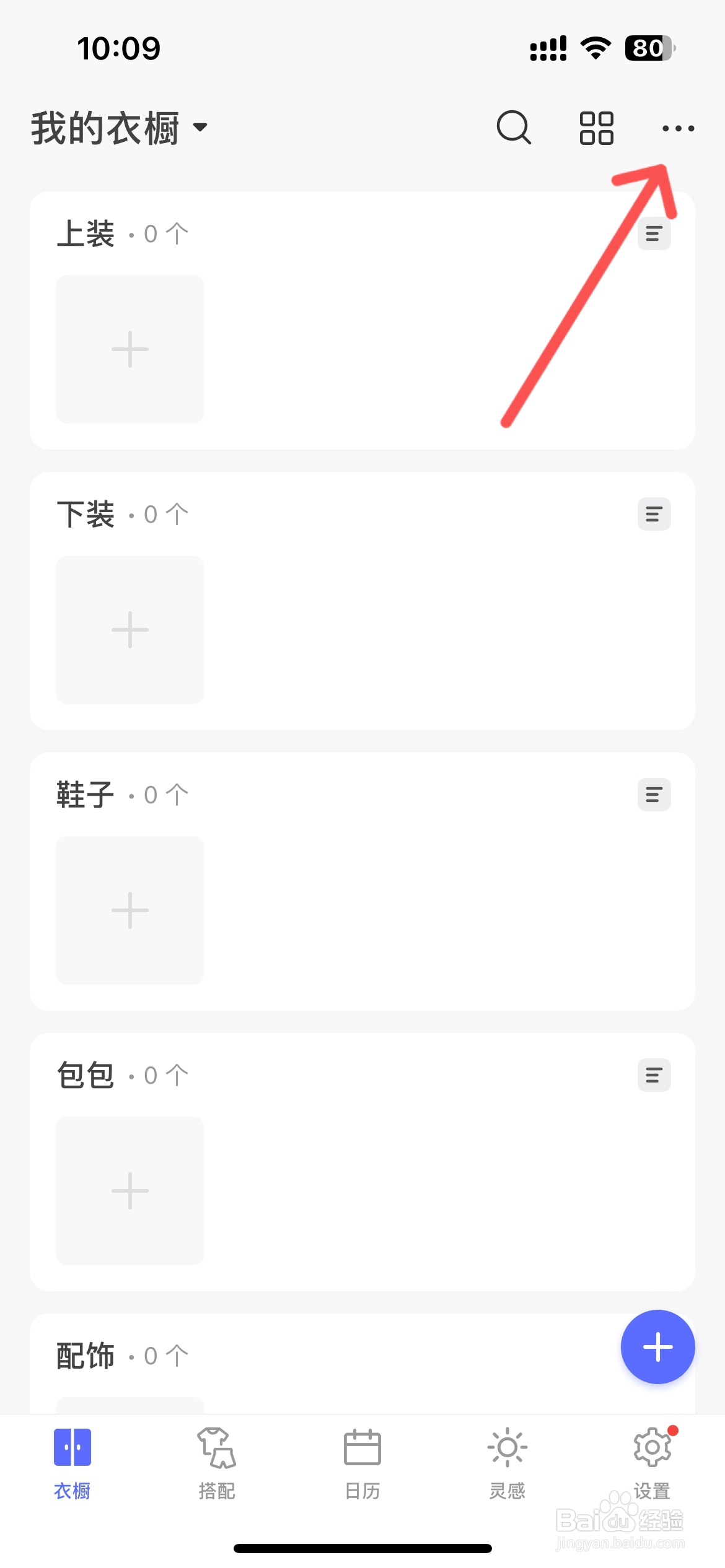Screen dimensions: 725x1568
Task: Open the search magnifier icon
Action: pos(514,128)
